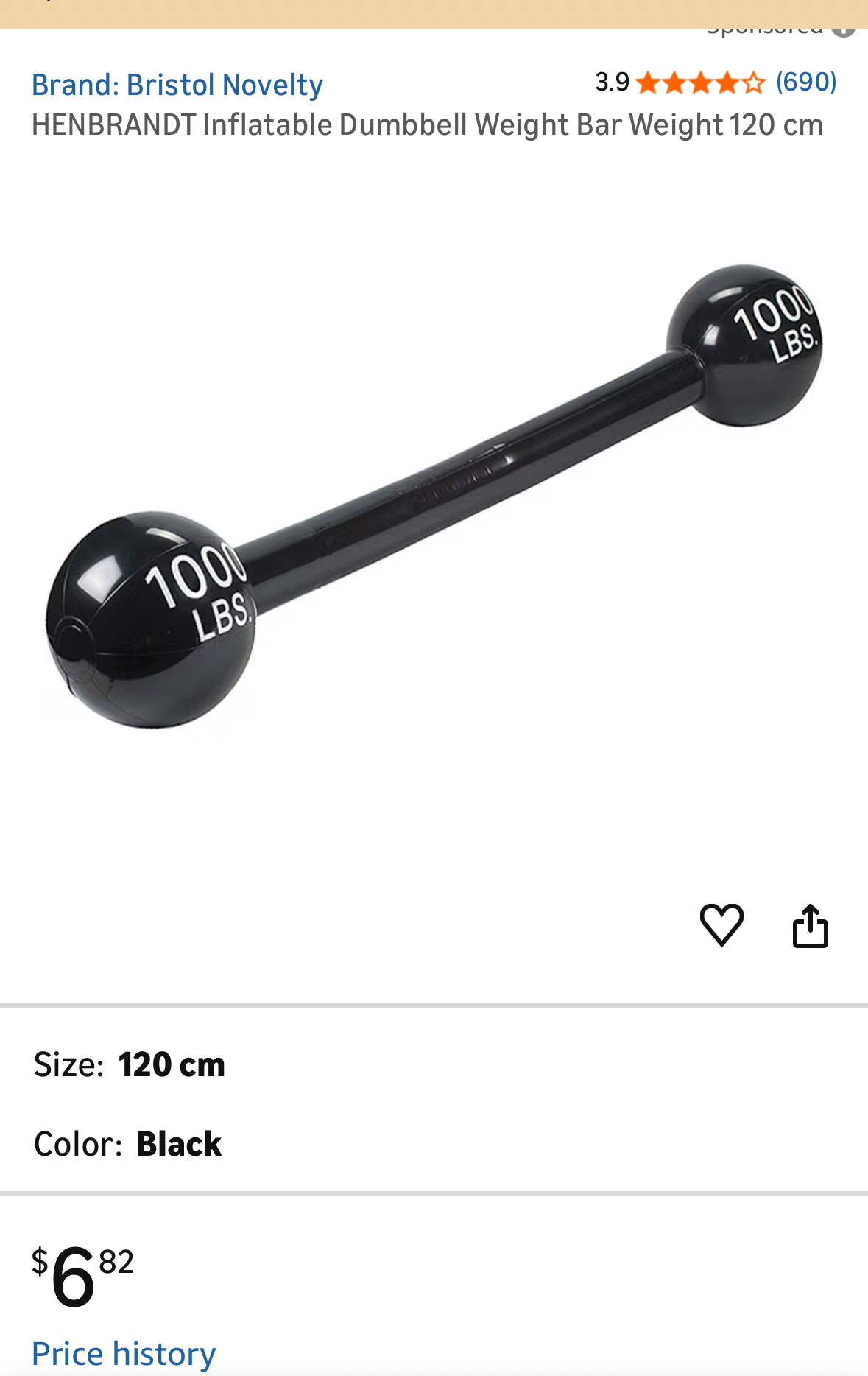Add this dumbbell to your wish list
The image size is (868, 1376).
coord(721,925)
